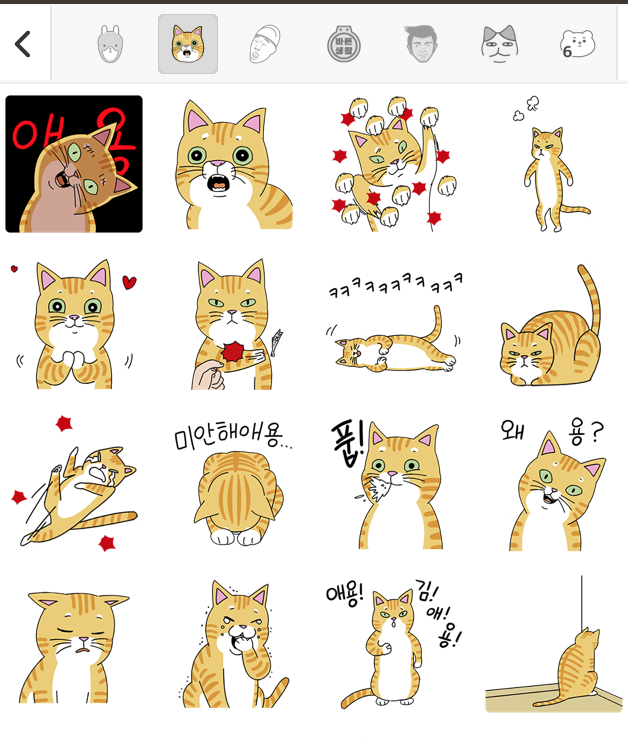Select the orange cat sticker pack tab
Viewport: 628px width, 740px height.
188,44
